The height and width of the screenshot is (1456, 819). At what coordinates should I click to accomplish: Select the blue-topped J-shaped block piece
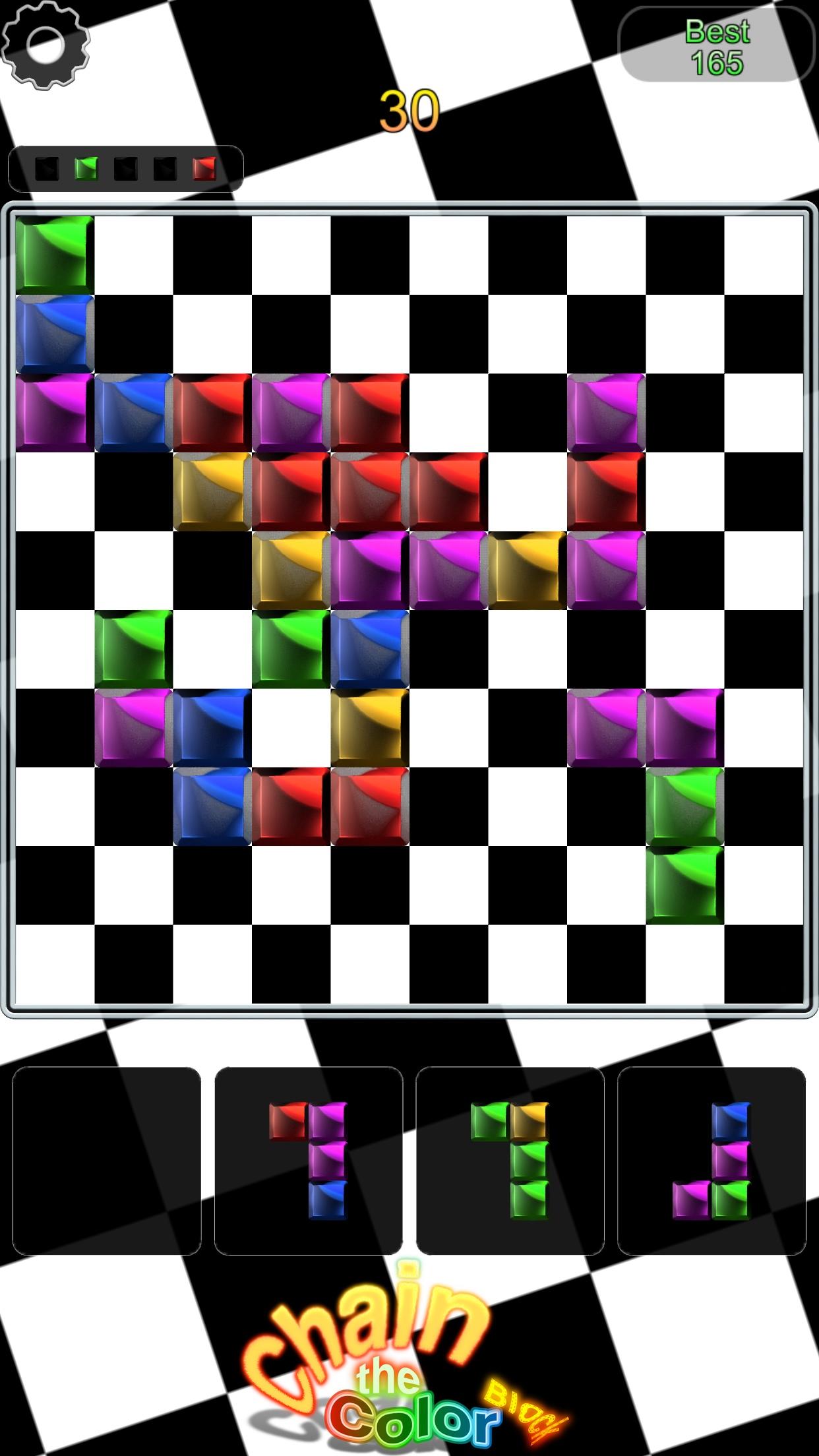pyautogui.click(x=712, y=1161)
